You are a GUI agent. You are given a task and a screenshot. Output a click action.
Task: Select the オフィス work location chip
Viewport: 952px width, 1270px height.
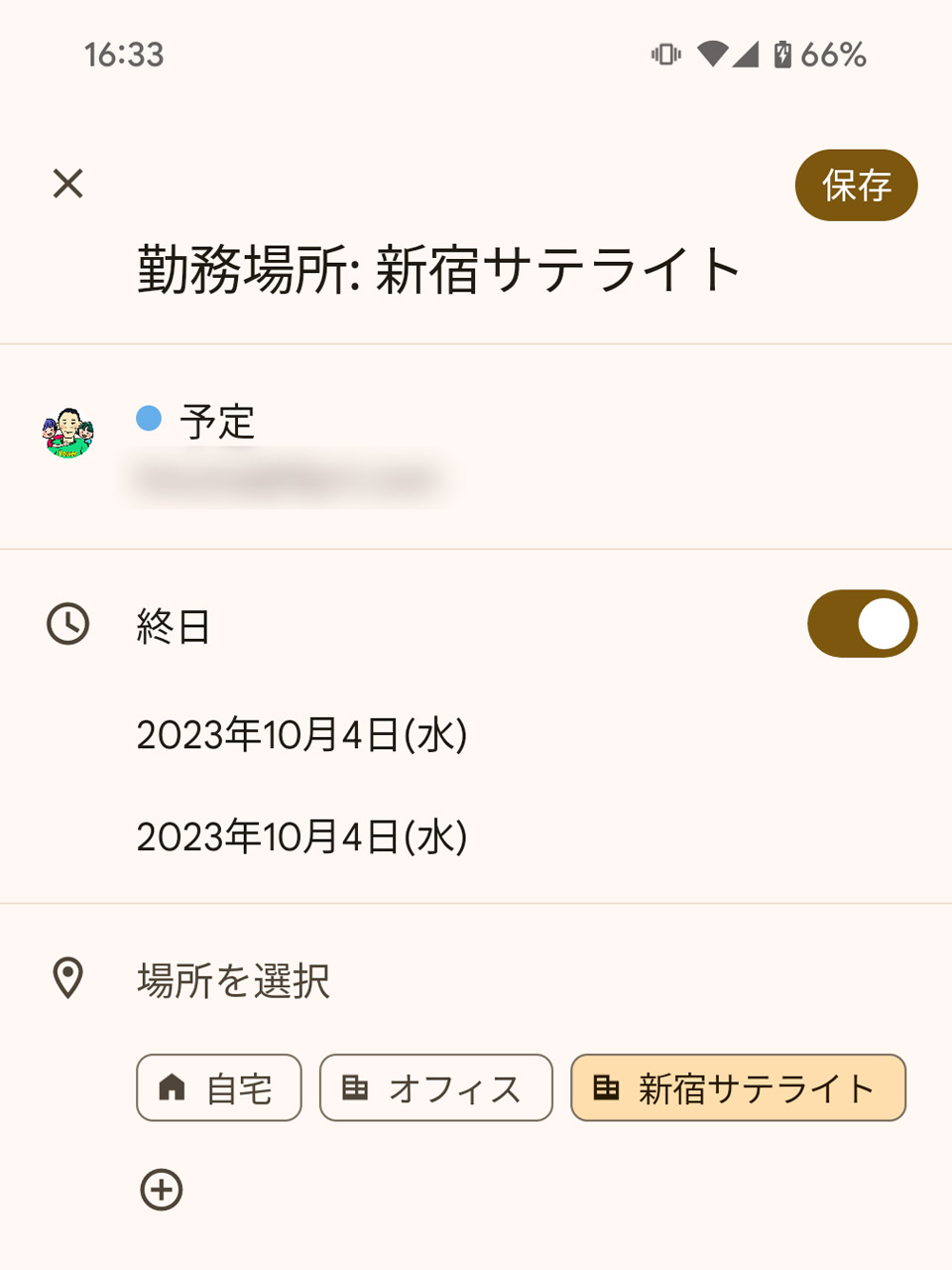(x=436, y=1087)
